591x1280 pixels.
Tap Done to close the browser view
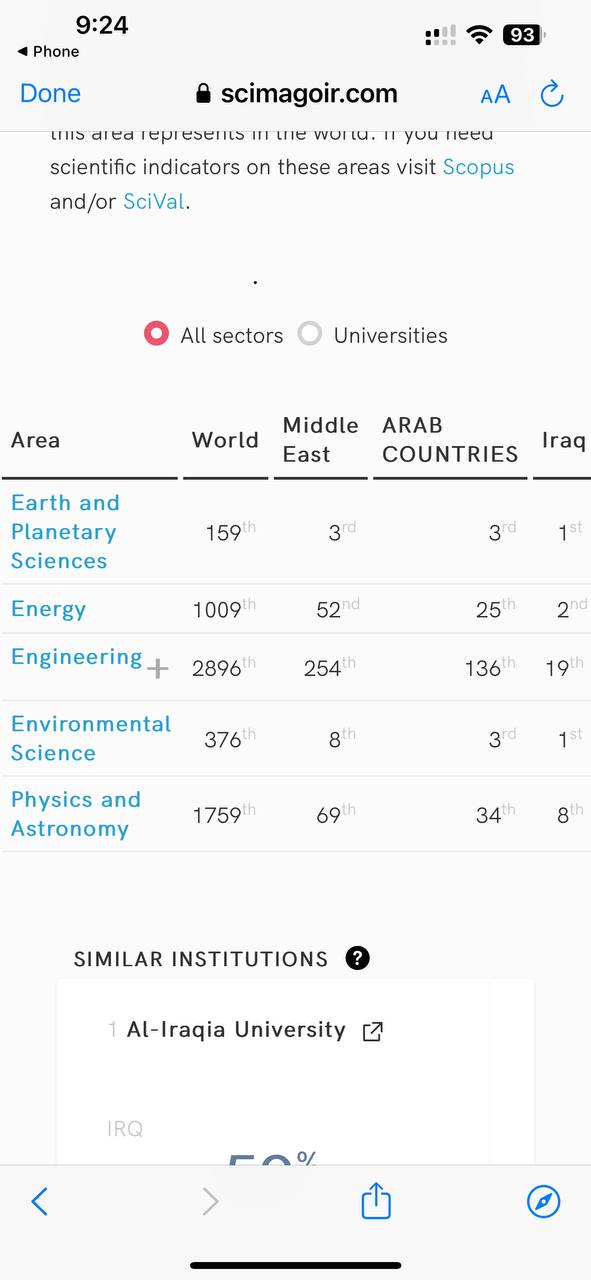(x=50, y=93)
